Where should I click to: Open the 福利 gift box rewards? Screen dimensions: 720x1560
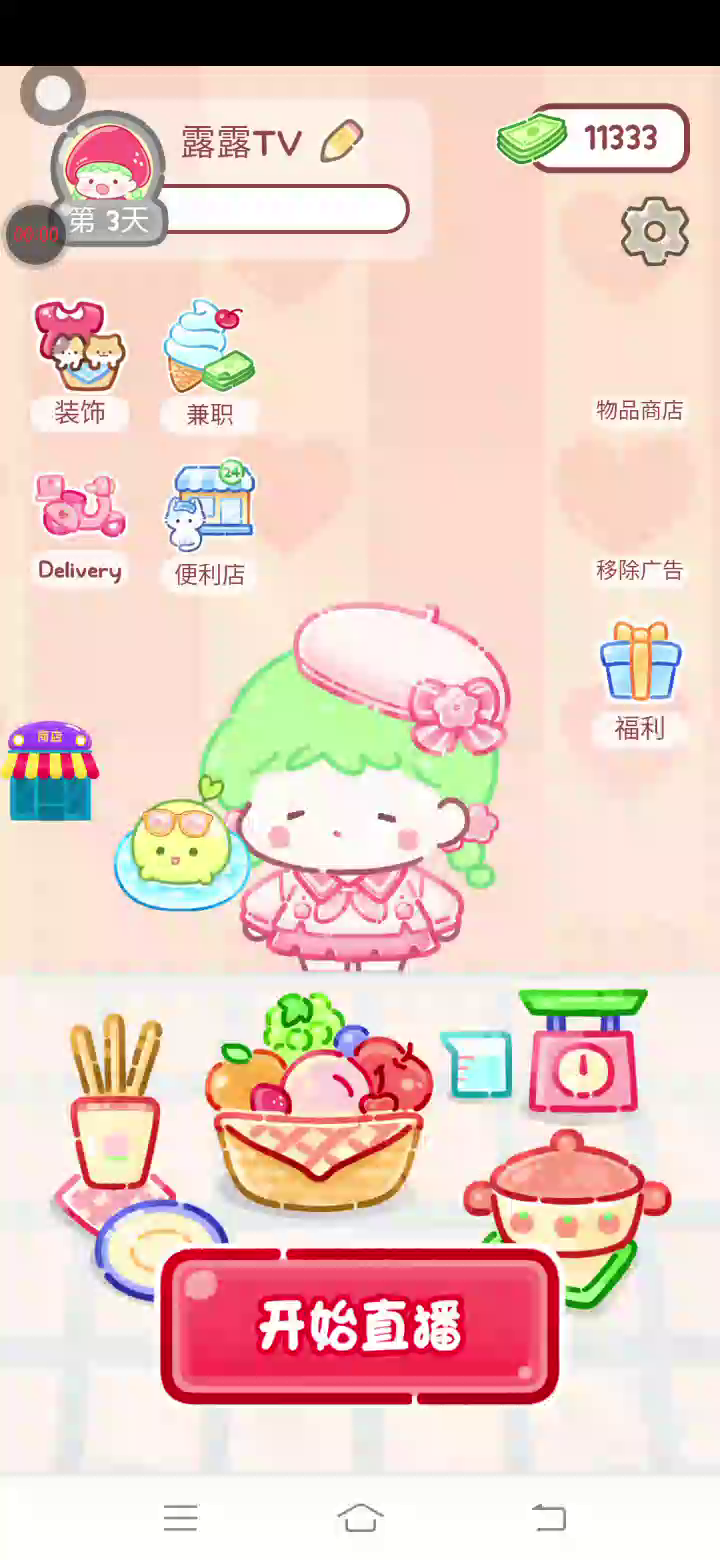click(x=640, y=680)
